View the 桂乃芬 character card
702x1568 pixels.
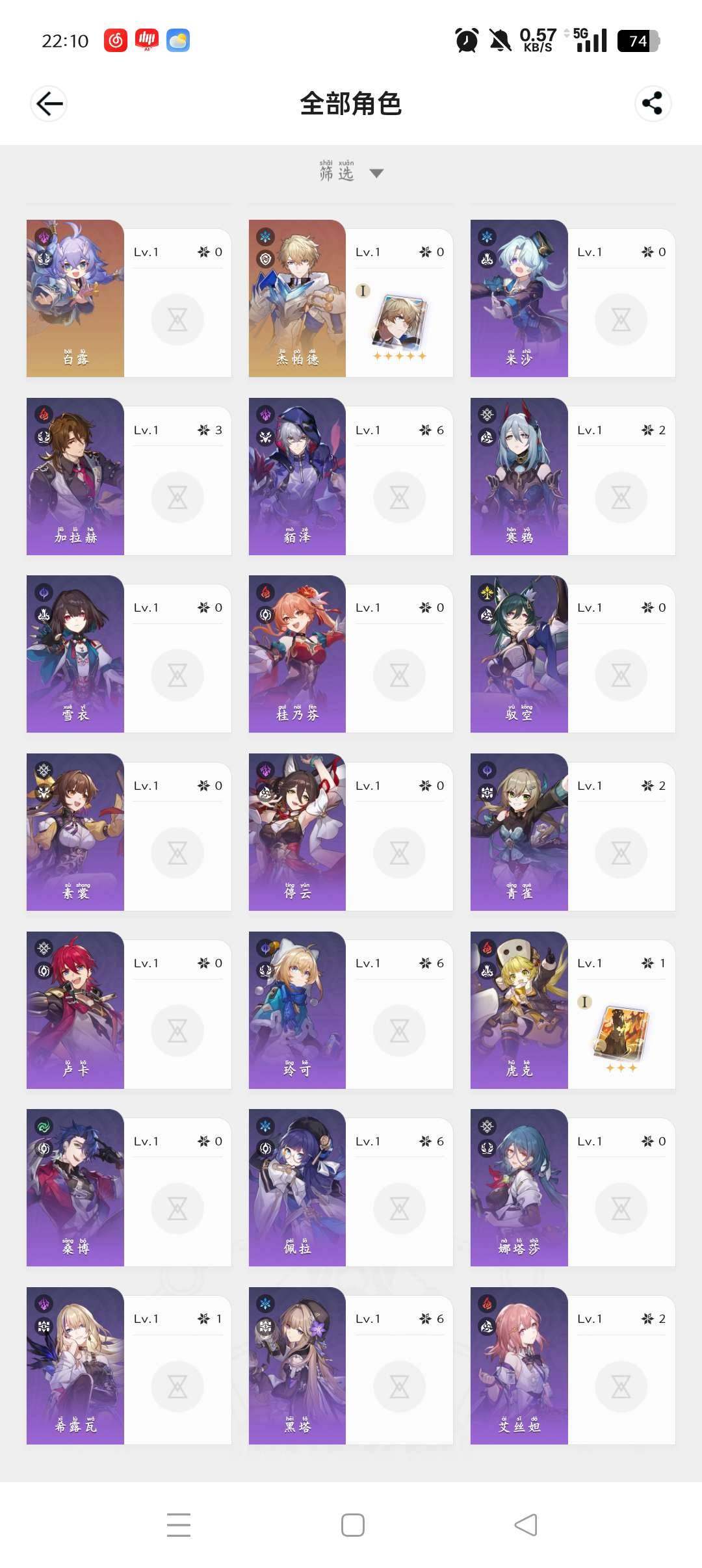[351, 654]
